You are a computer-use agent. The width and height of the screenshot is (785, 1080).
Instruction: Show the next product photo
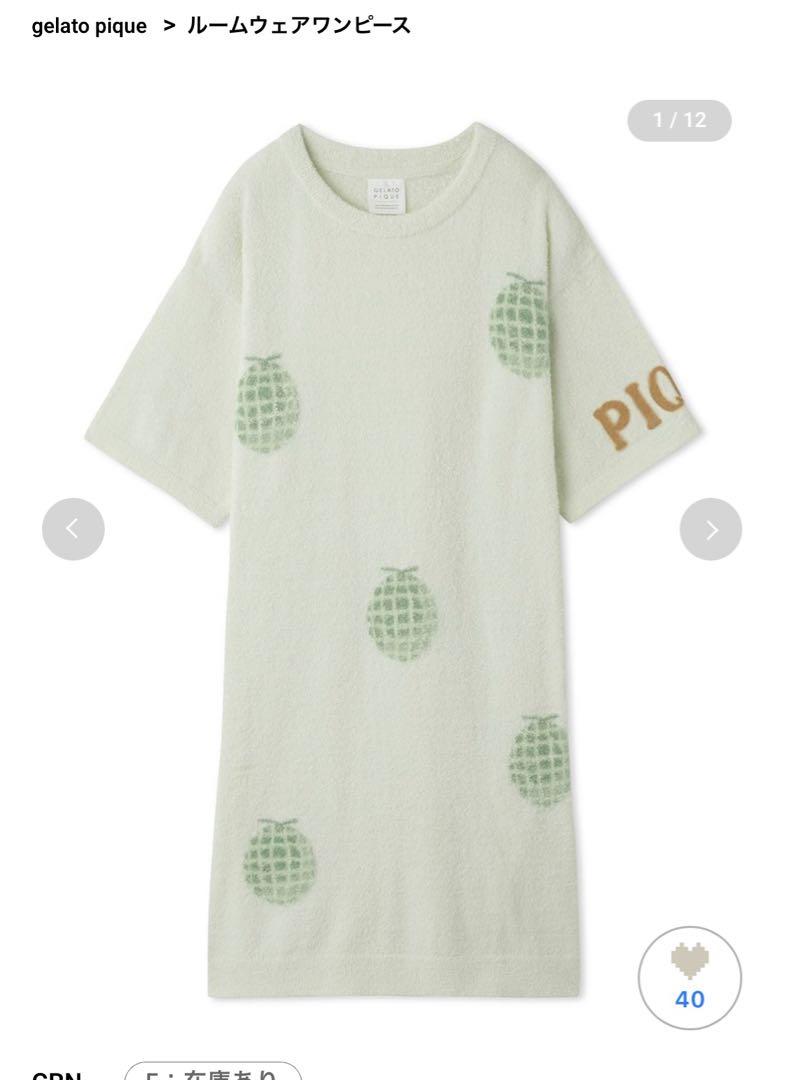(710, 529)
